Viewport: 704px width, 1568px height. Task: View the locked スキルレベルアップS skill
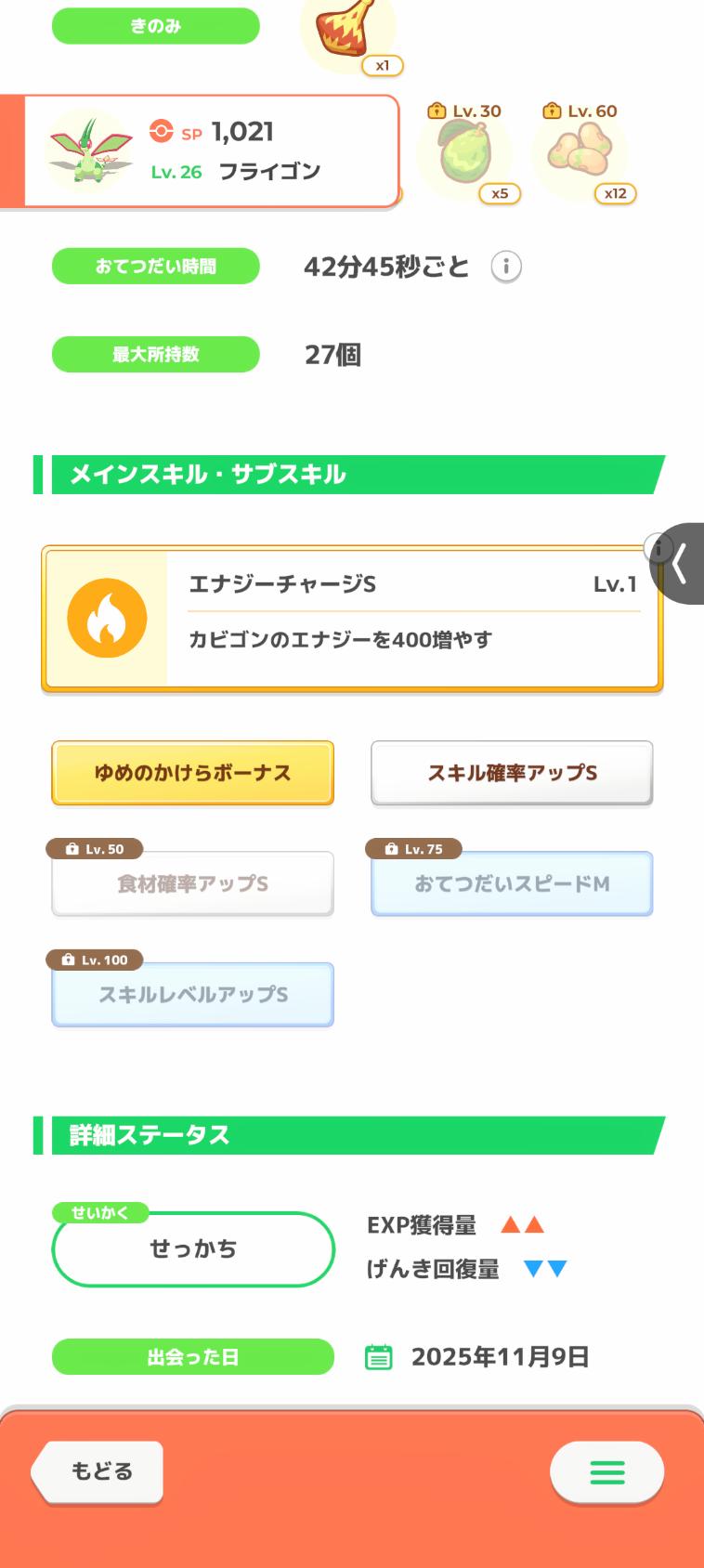[192, 995]
